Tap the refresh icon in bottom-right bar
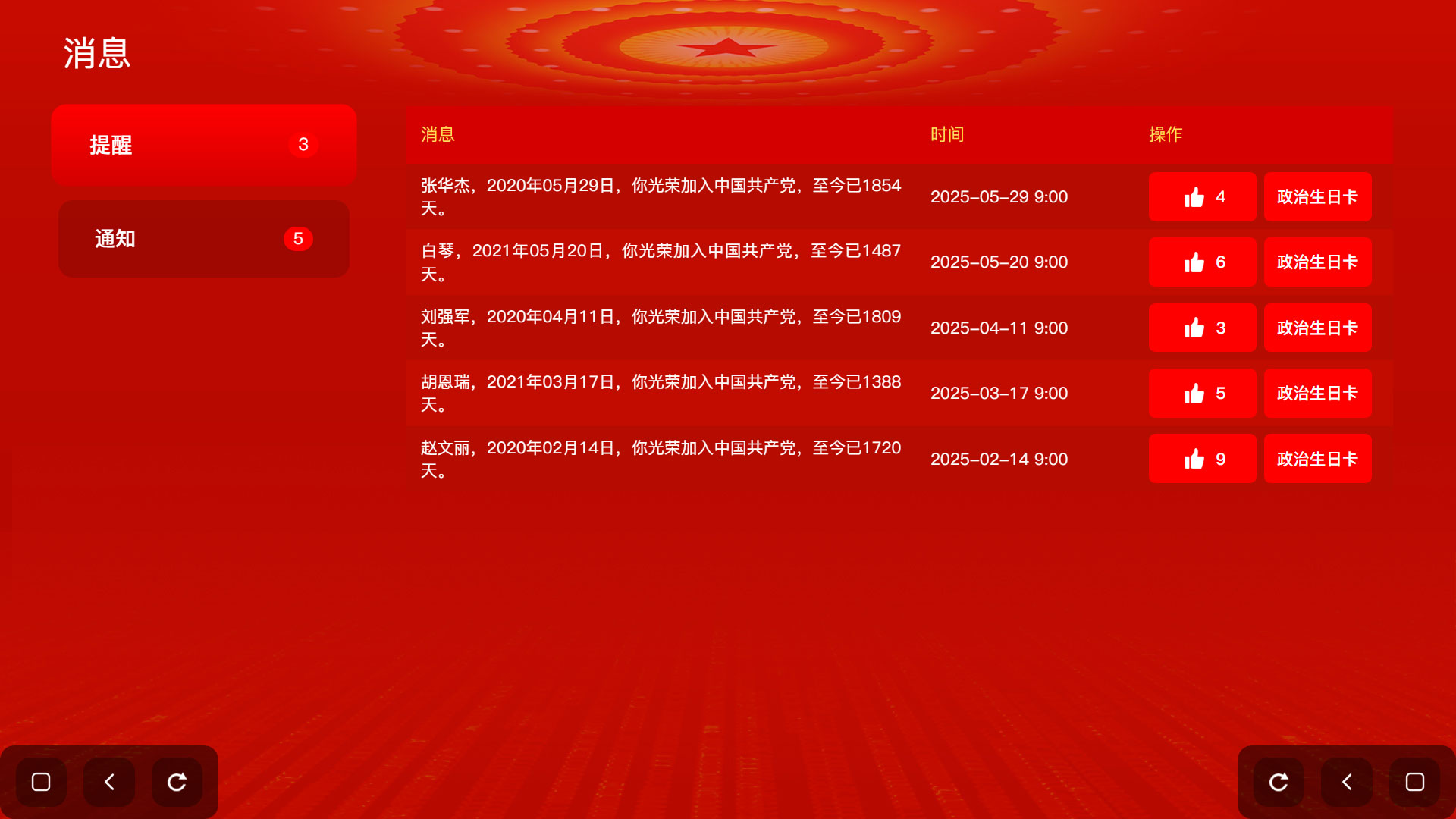This screenshot has height=819, width=1456. click(1279, 782)
